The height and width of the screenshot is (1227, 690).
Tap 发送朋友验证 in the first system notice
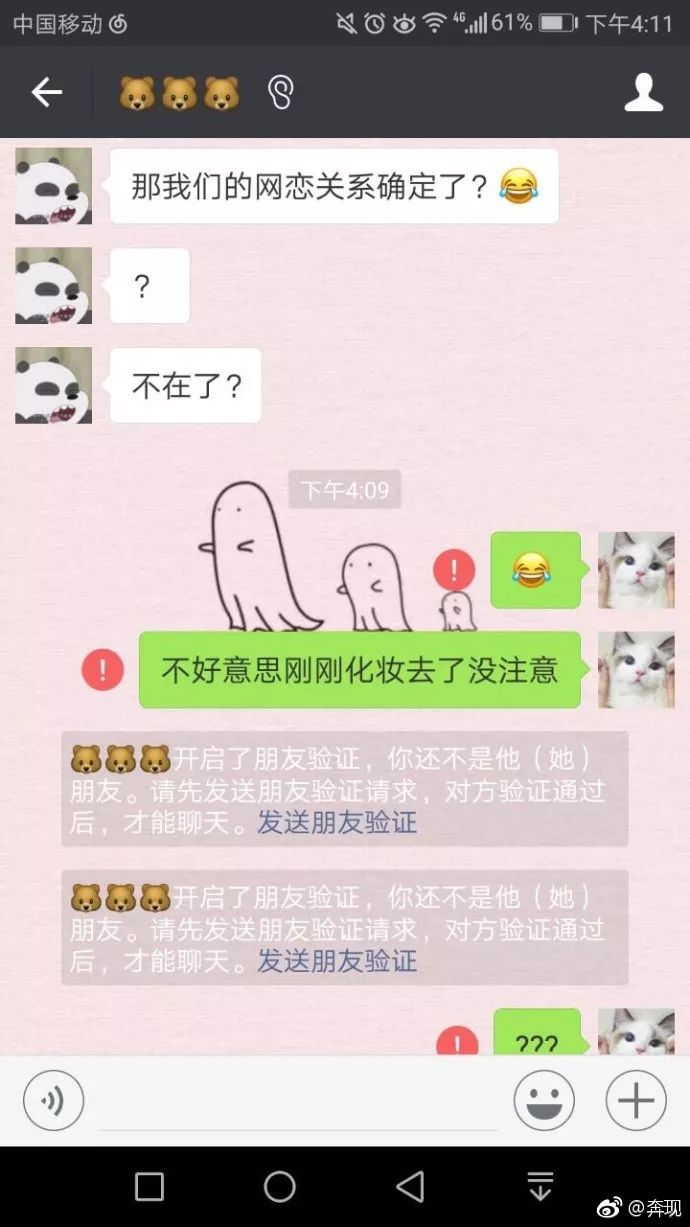pos(337,823)
